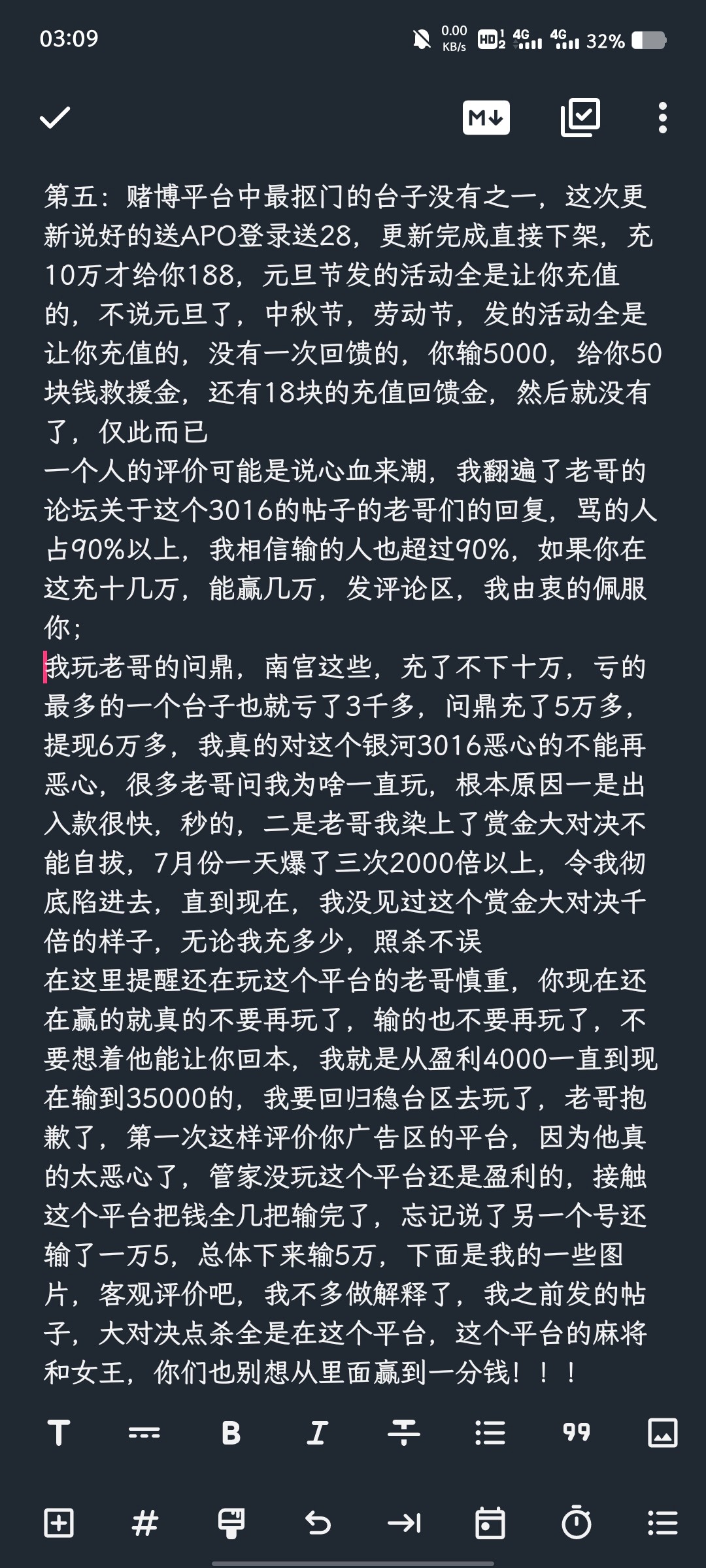The width and height of the screenshot is (706, 1568).
Task: Toggle Markdown preview mode
Action: (486, 118)
